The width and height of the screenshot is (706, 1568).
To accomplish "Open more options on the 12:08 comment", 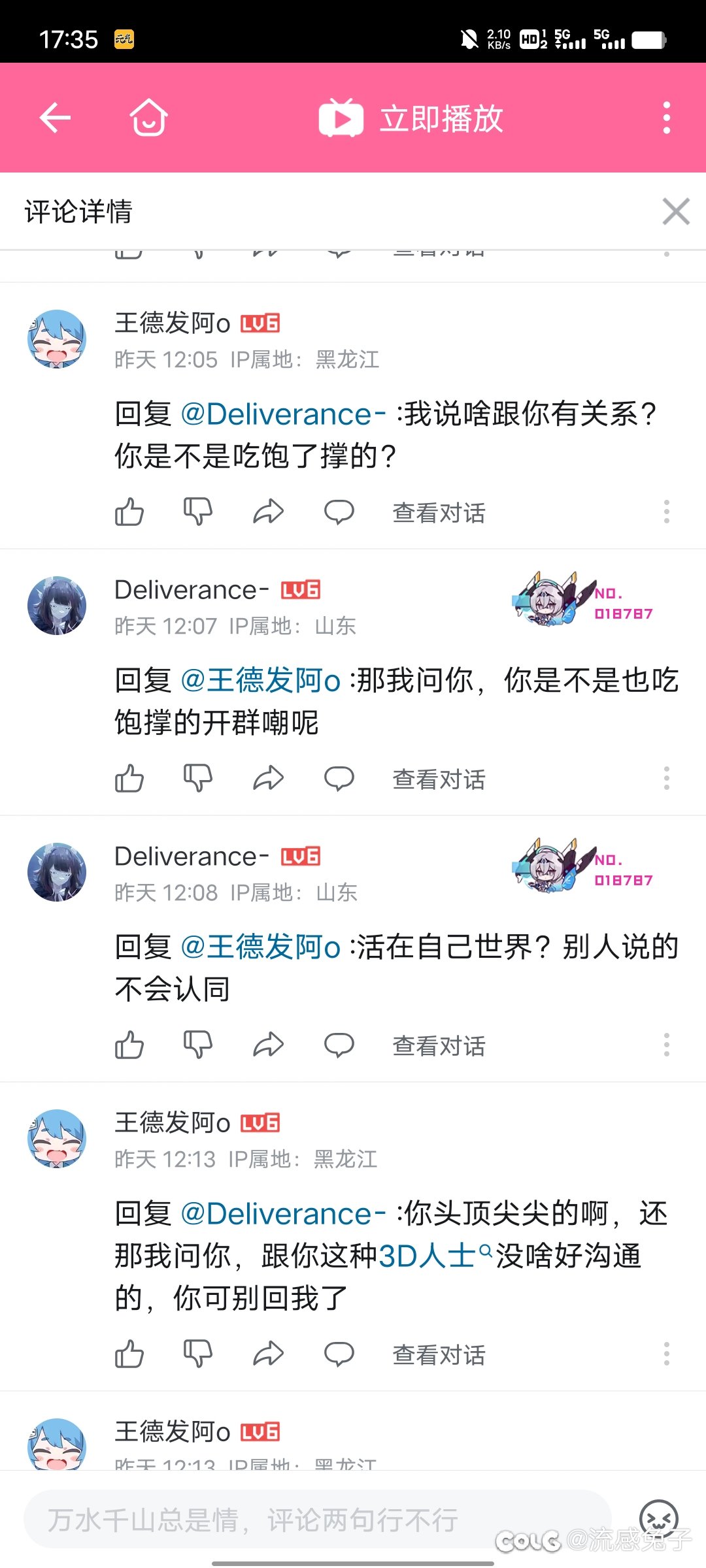I will click(666, 1045).
